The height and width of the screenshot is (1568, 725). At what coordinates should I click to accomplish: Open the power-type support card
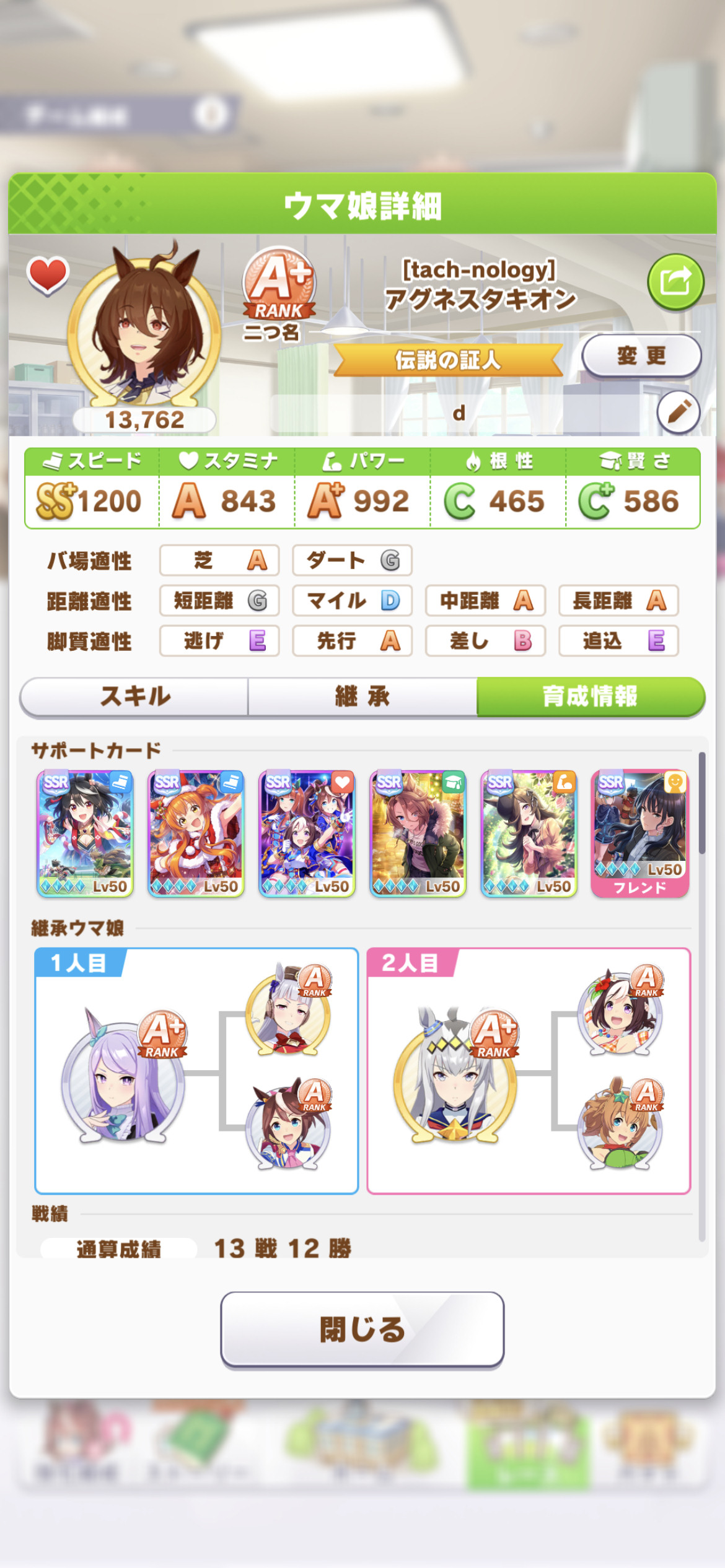point(529,834)
